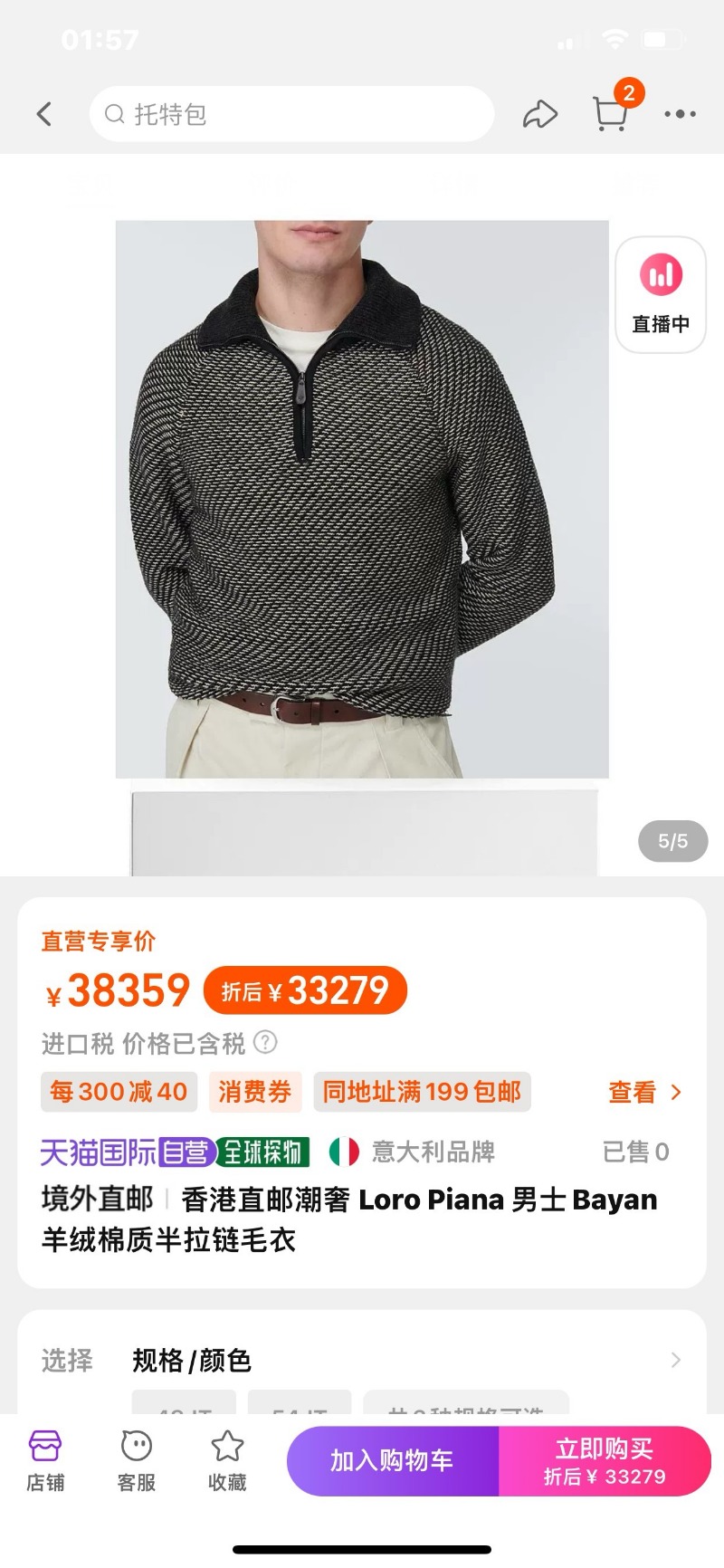
Task: Tap the 同地址满199包邮 shipping chip
Action: pos(422,1092)
